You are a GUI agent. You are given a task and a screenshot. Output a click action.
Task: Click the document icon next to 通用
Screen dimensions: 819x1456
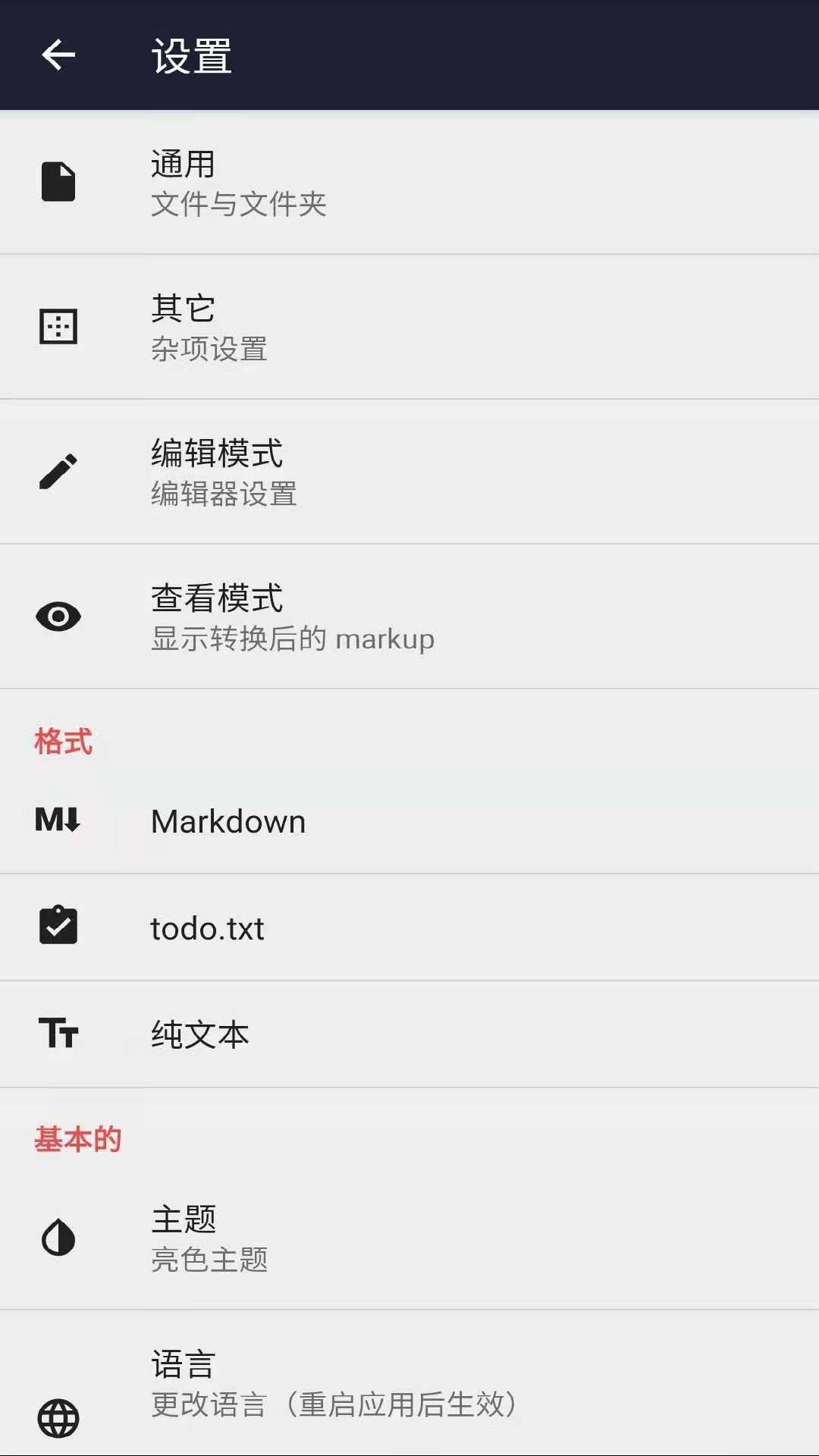(59, 182)
